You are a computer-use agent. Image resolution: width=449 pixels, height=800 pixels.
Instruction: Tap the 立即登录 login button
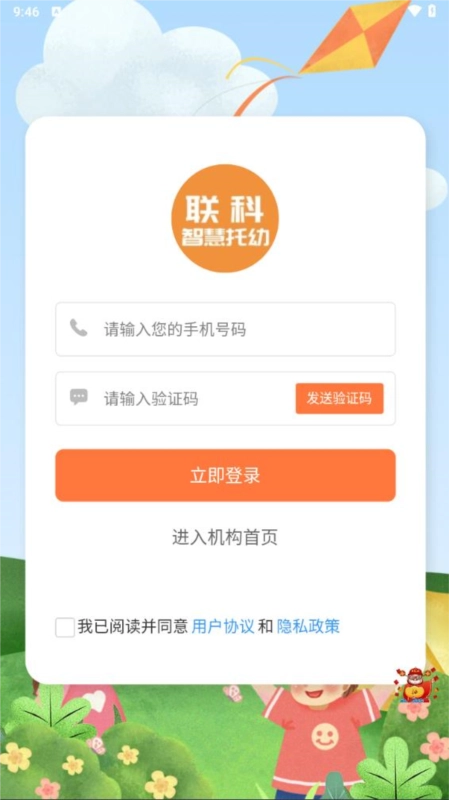click(x=225, y=475)
